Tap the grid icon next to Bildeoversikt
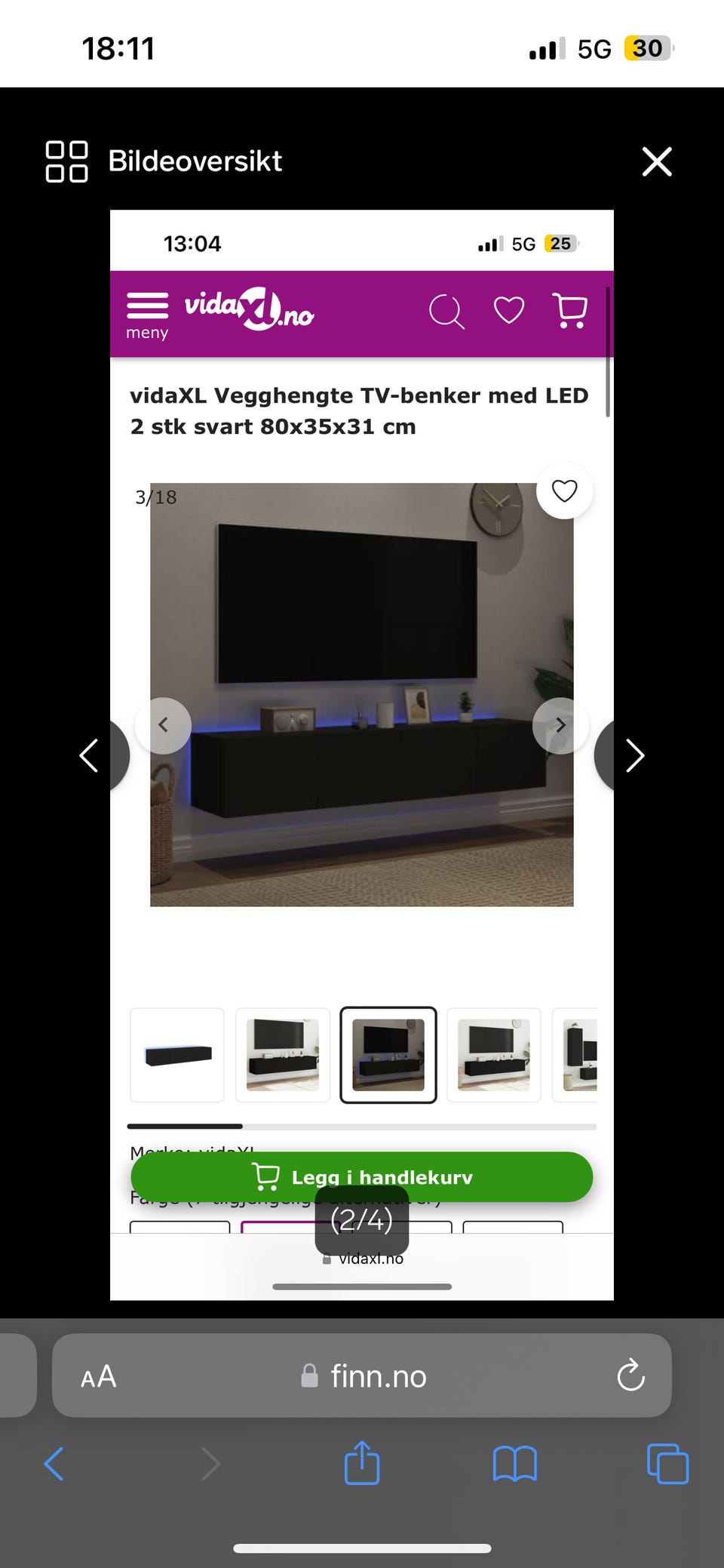The height and width of the screenshot is (1568, 724). [66, 161]
